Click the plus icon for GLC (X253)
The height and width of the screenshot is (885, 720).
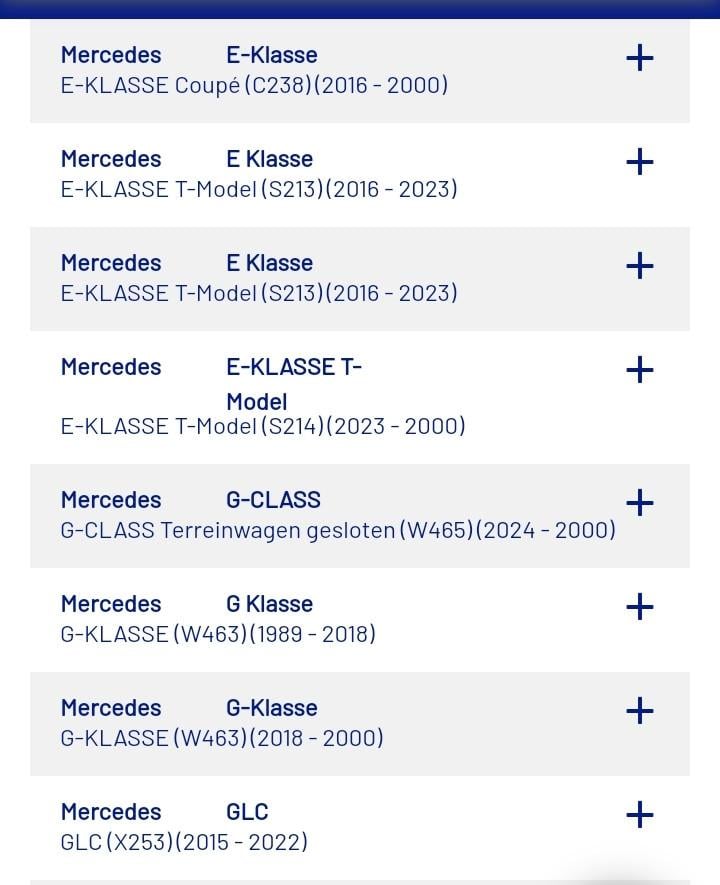tap(639, 815)
